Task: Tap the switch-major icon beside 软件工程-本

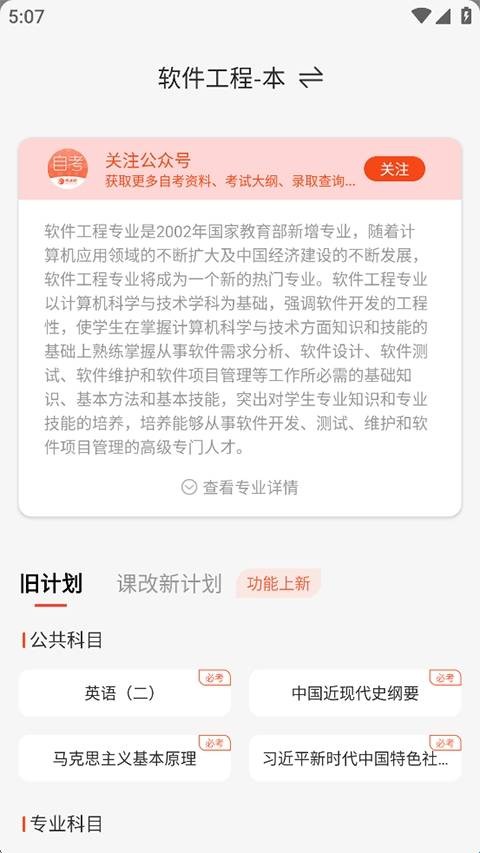Action: pos(311,78)
